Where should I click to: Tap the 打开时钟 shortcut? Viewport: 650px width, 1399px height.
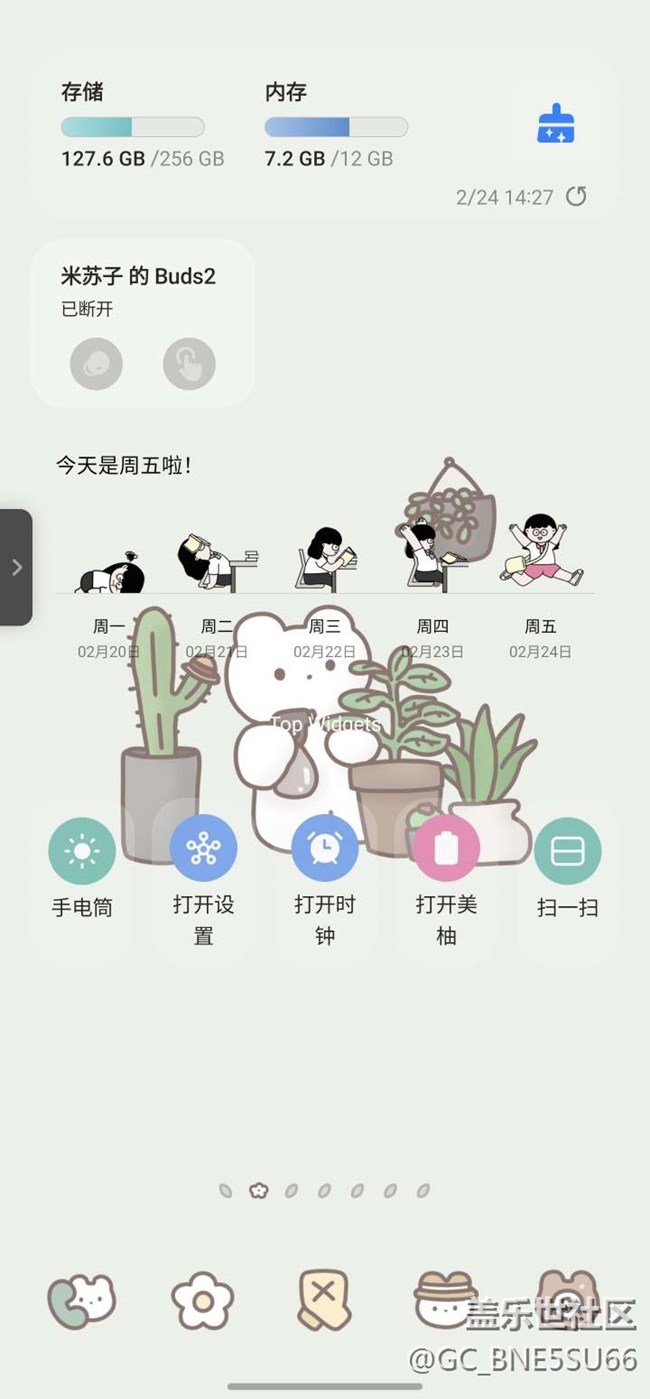click(324, 850)
